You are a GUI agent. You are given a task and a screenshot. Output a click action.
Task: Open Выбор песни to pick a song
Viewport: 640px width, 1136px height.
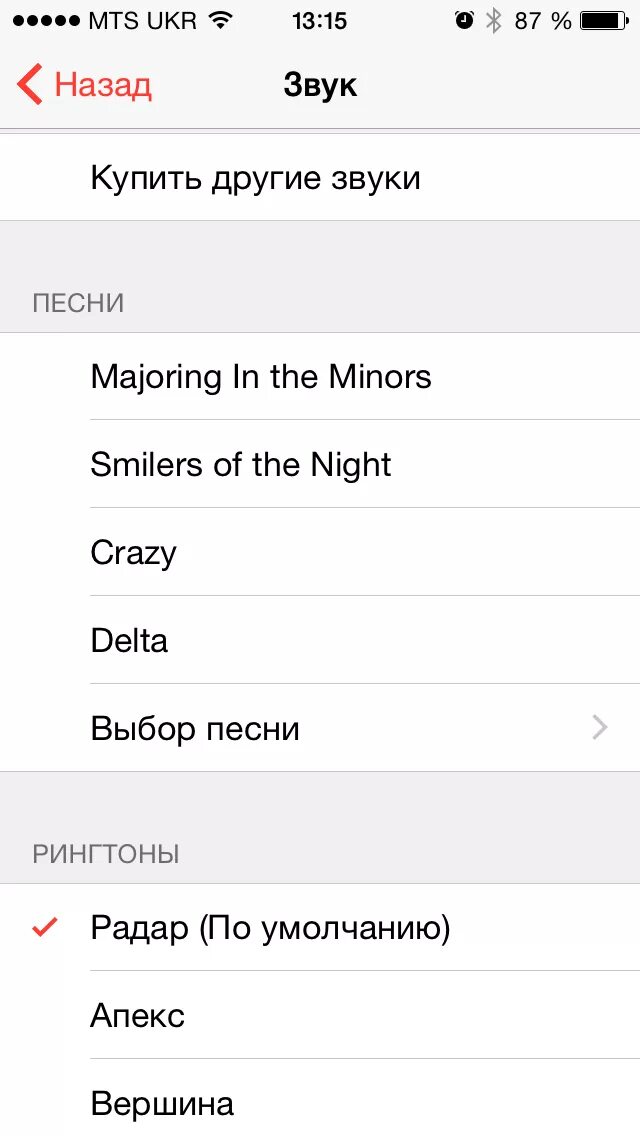pos(320,728)
